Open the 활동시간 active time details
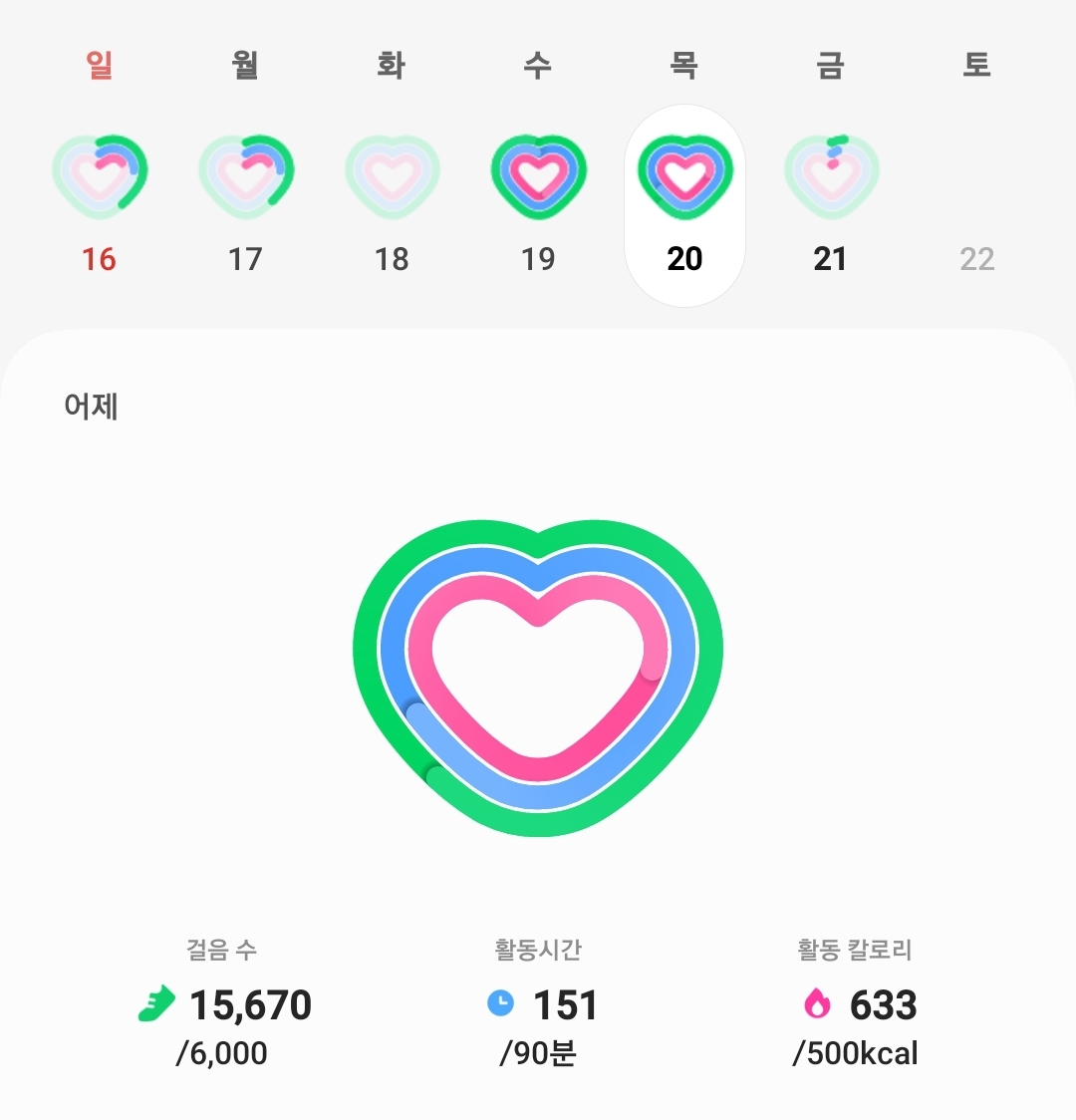The image size is (1076, 1120). (538, 1004)
